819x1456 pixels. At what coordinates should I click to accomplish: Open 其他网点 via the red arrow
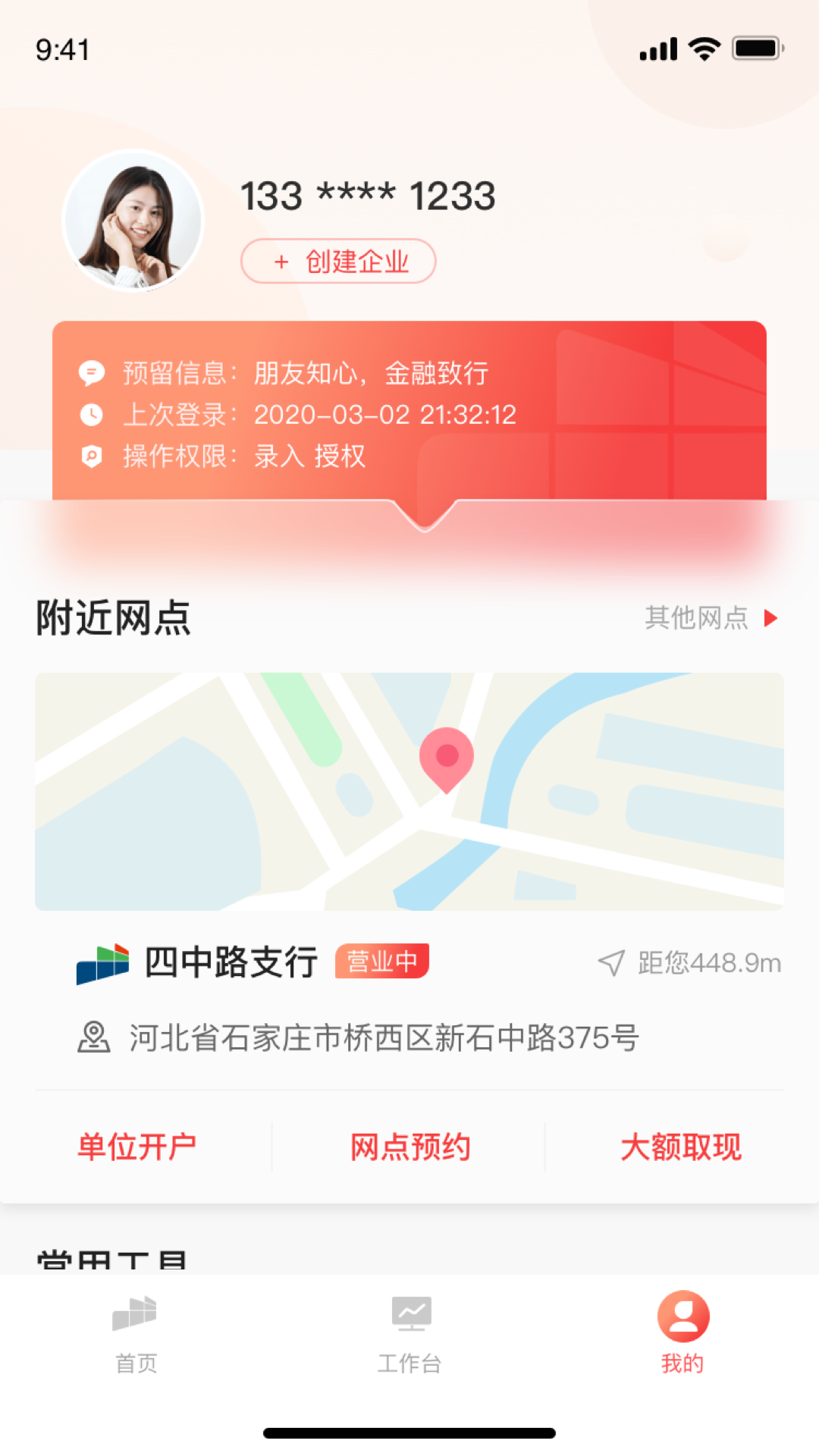772,619
